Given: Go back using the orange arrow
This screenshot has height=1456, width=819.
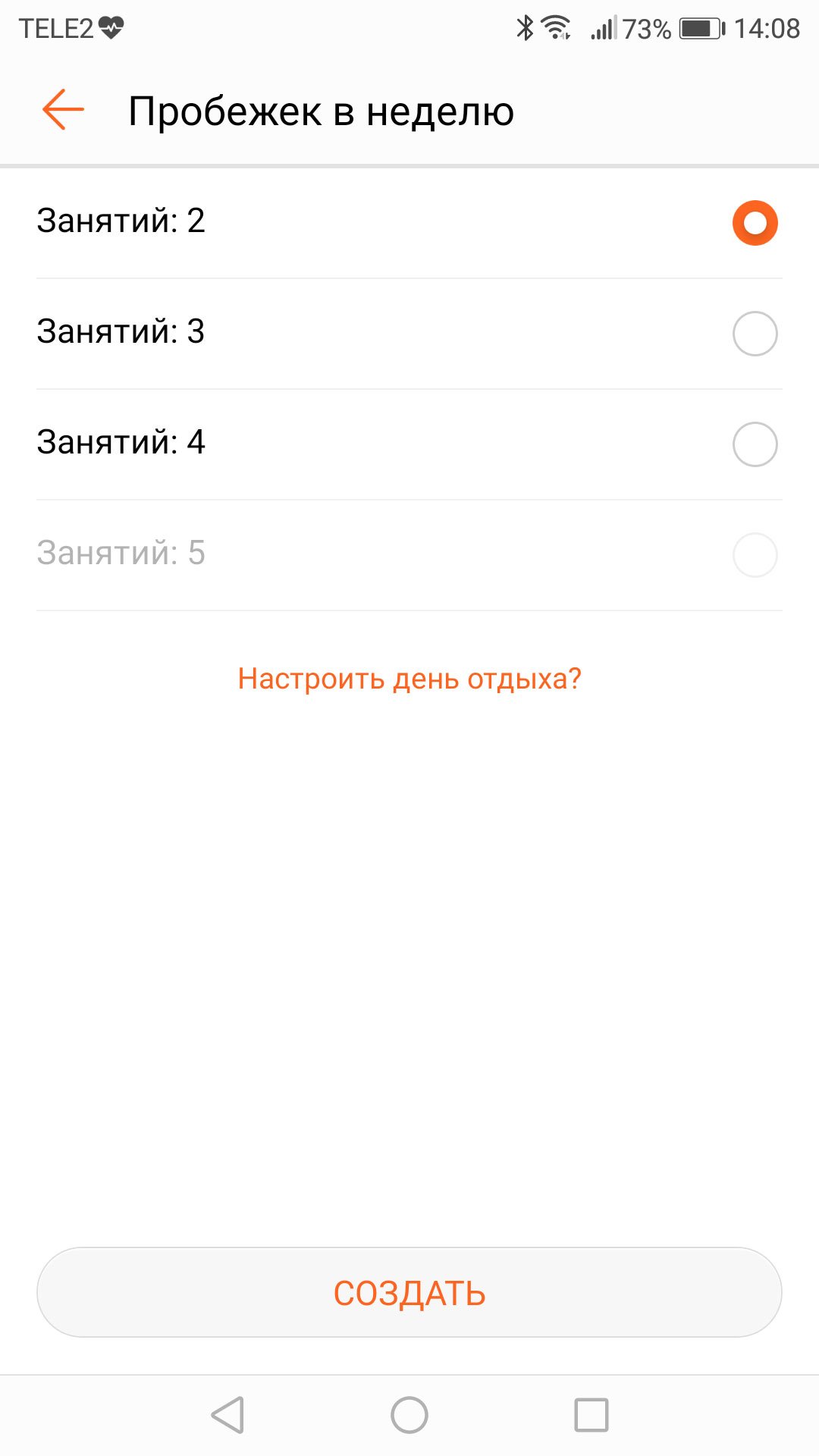Looking at the screenshot, I should [63, 110].
